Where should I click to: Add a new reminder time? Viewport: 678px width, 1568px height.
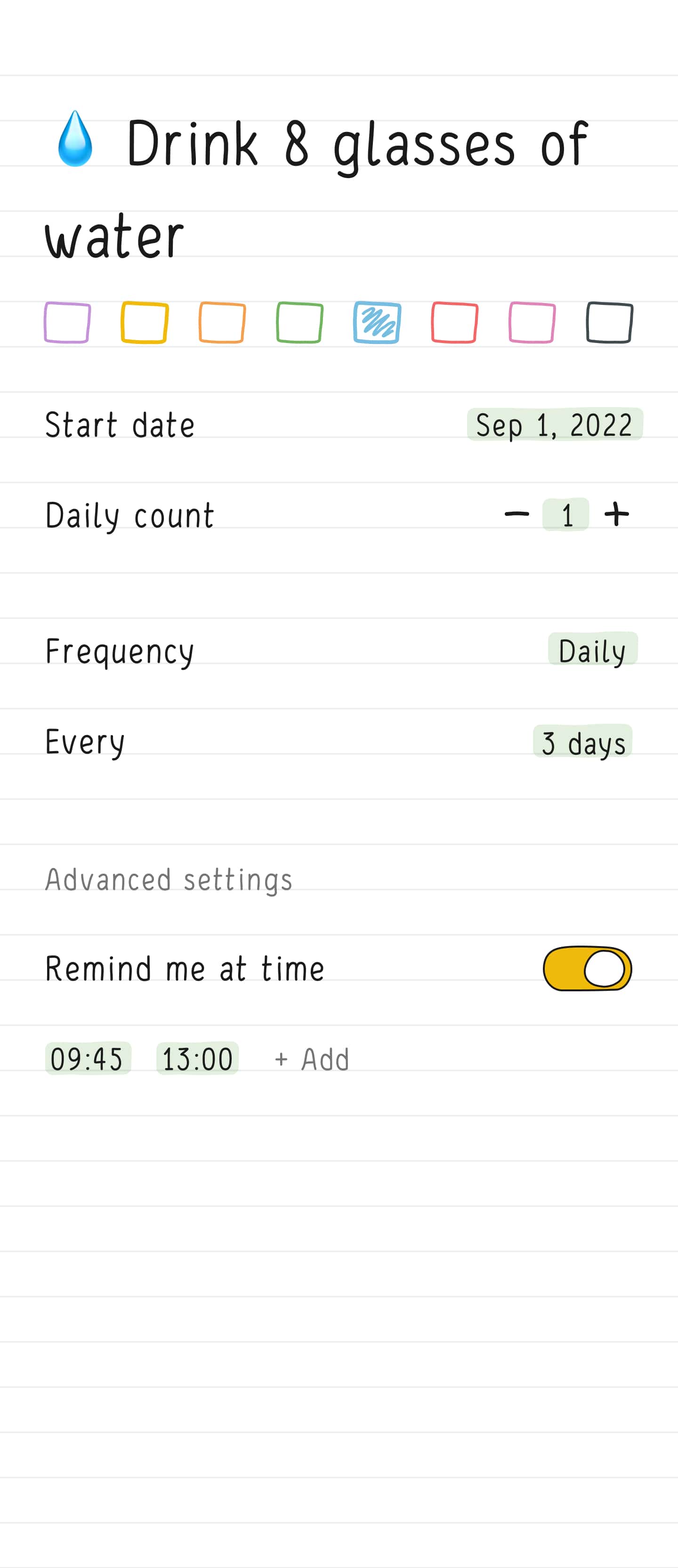(x=311, y=1058)
